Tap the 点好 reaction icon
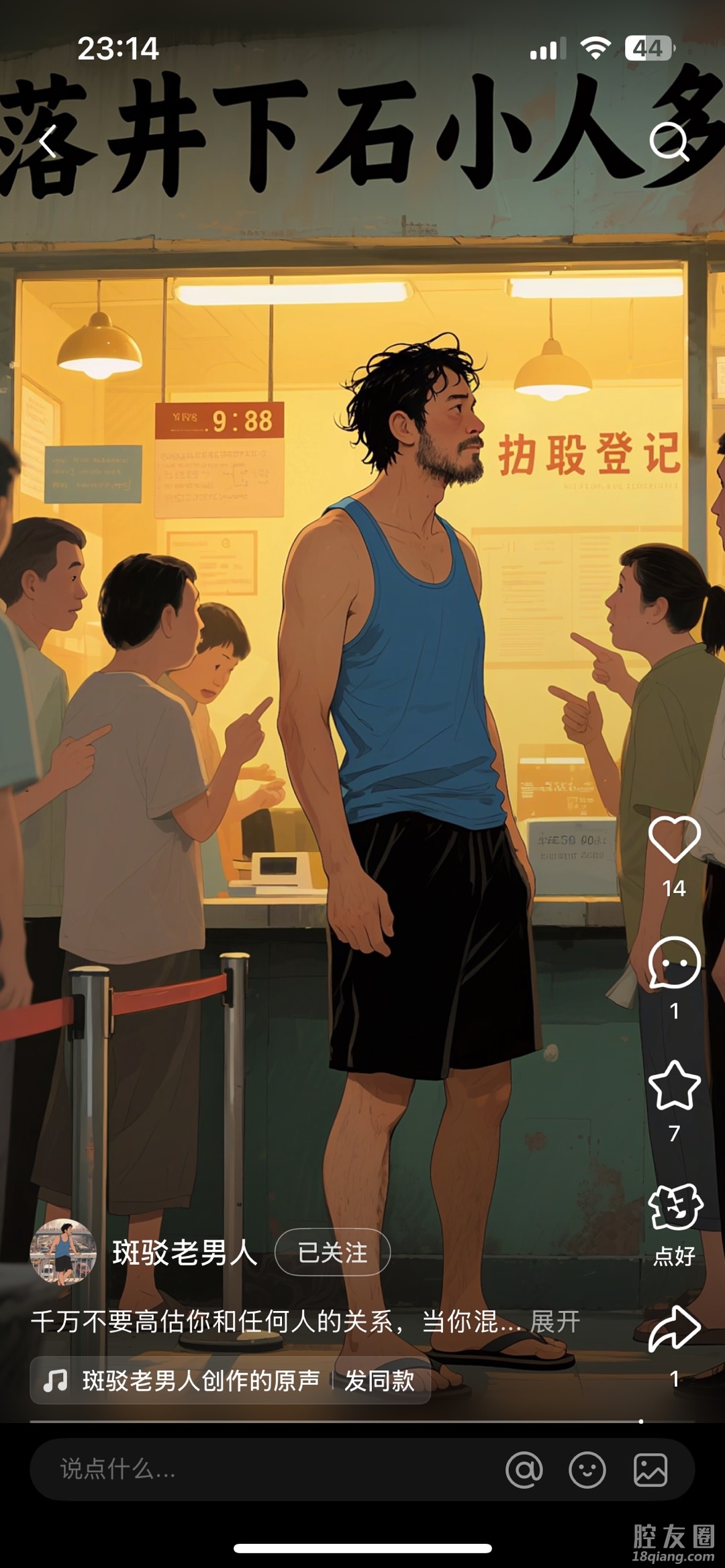 675,1208
